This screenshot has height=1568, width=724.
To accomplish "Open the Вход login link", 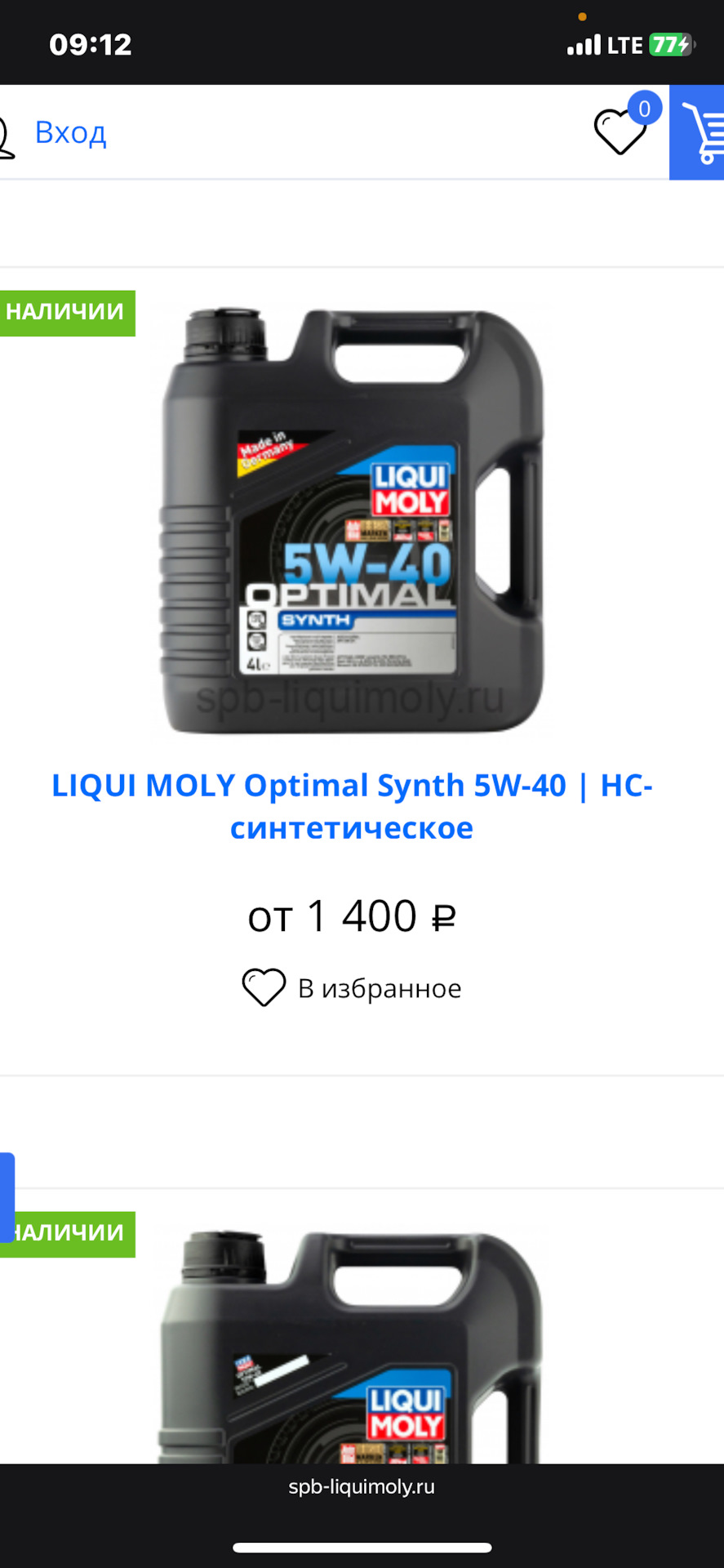I will pyautogui.click(x=70, y=133).
